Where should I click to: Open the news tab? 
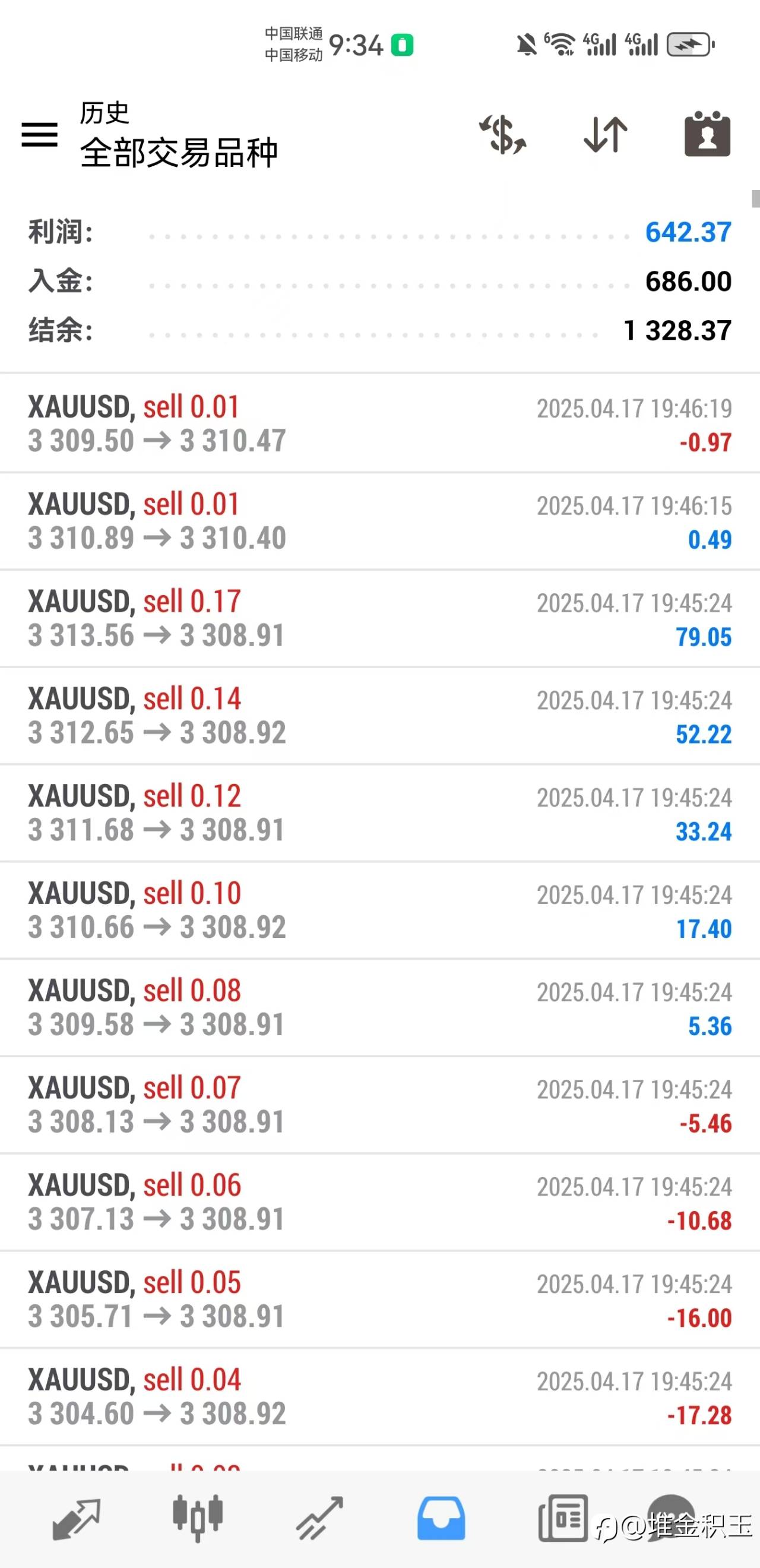coord(563,1519)
